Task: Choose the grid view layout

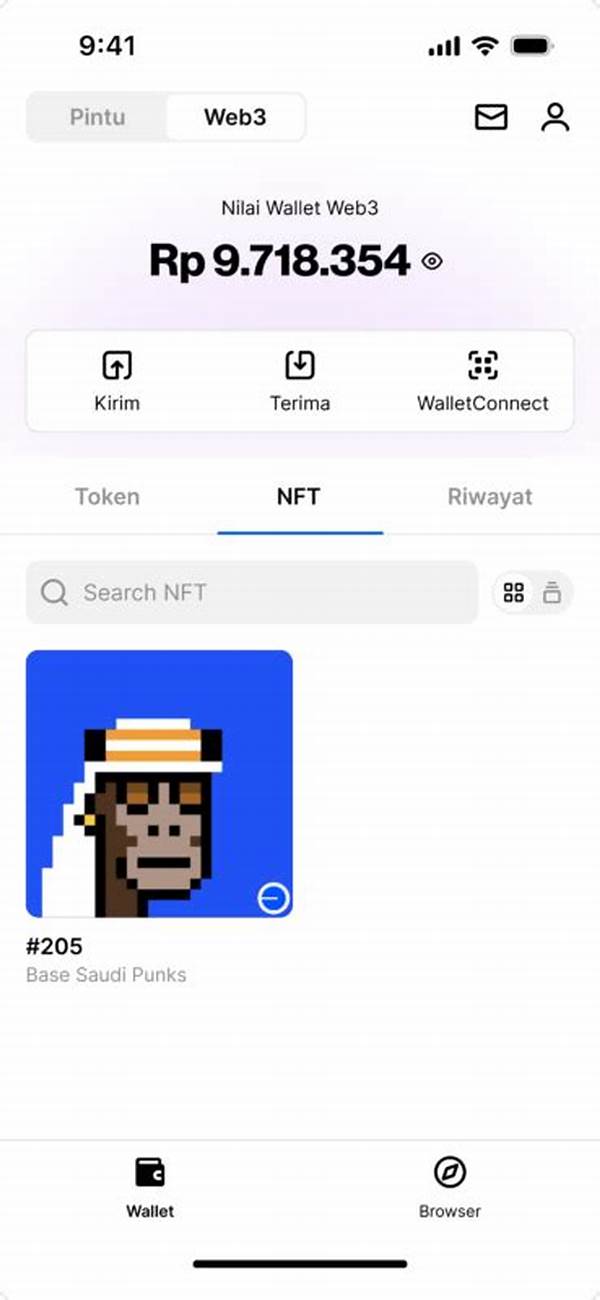Action: point(514,593)
